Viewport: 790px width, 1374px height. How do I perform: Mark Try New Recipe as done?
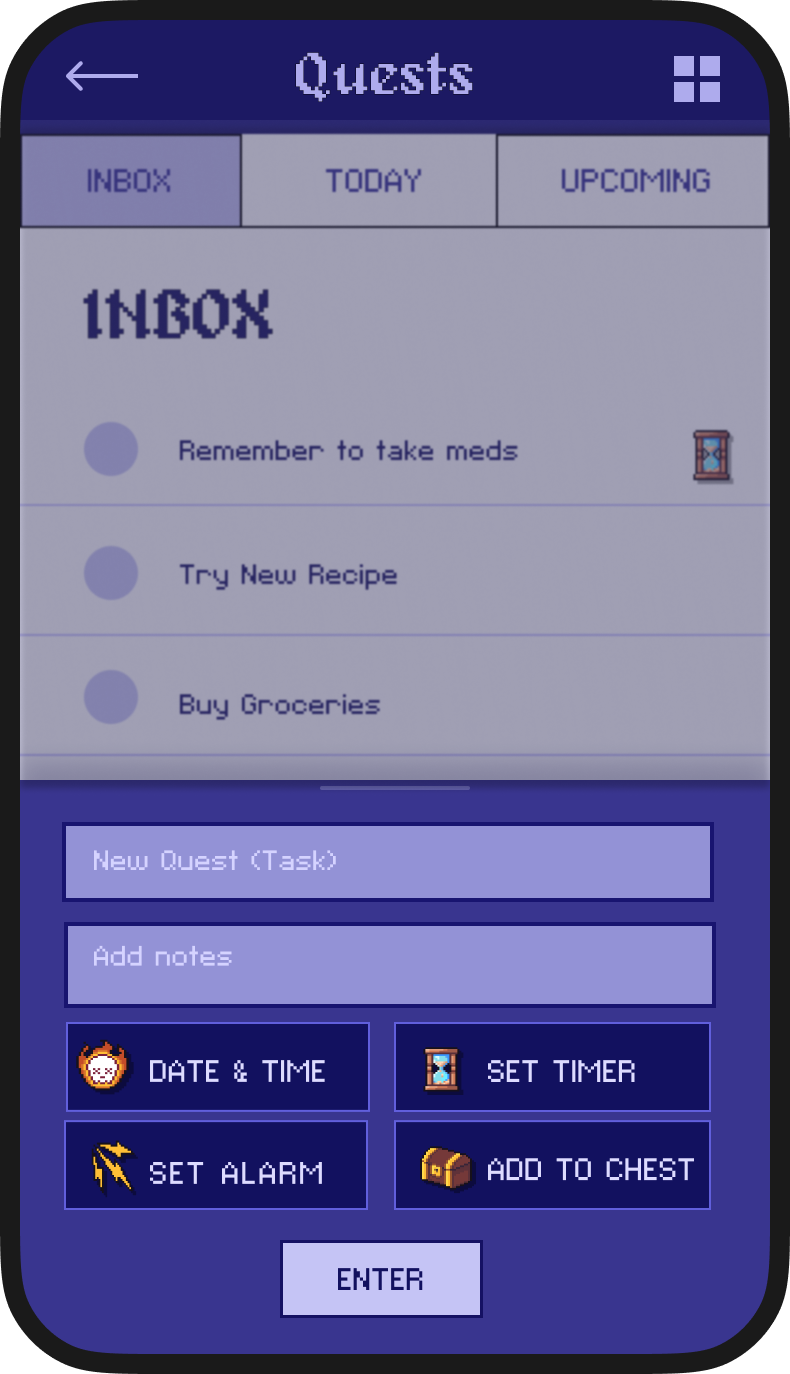click(x=111, y=573)
